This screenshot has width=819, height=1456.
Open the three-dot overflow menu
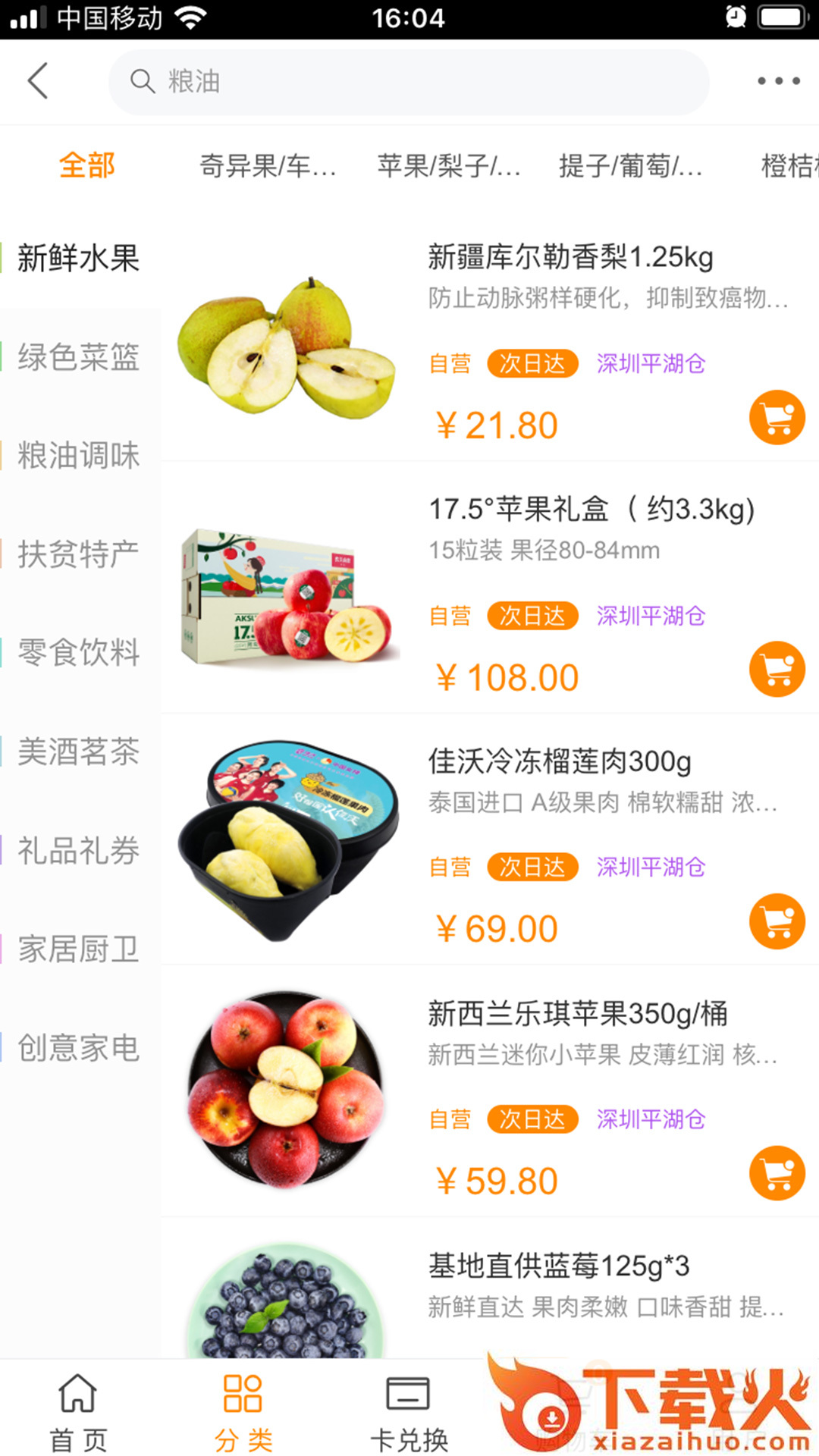coord(778,81)
